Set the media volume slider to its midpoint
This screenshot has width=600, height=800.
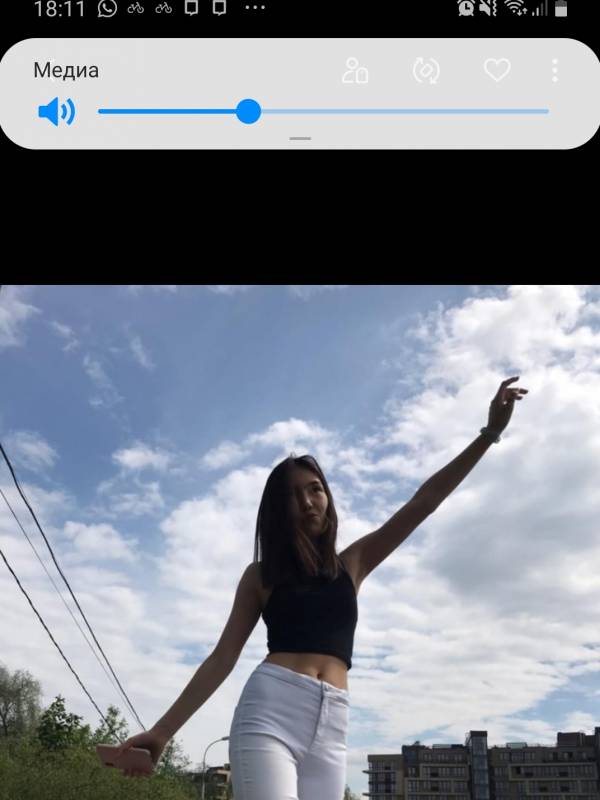click(323, 111)
